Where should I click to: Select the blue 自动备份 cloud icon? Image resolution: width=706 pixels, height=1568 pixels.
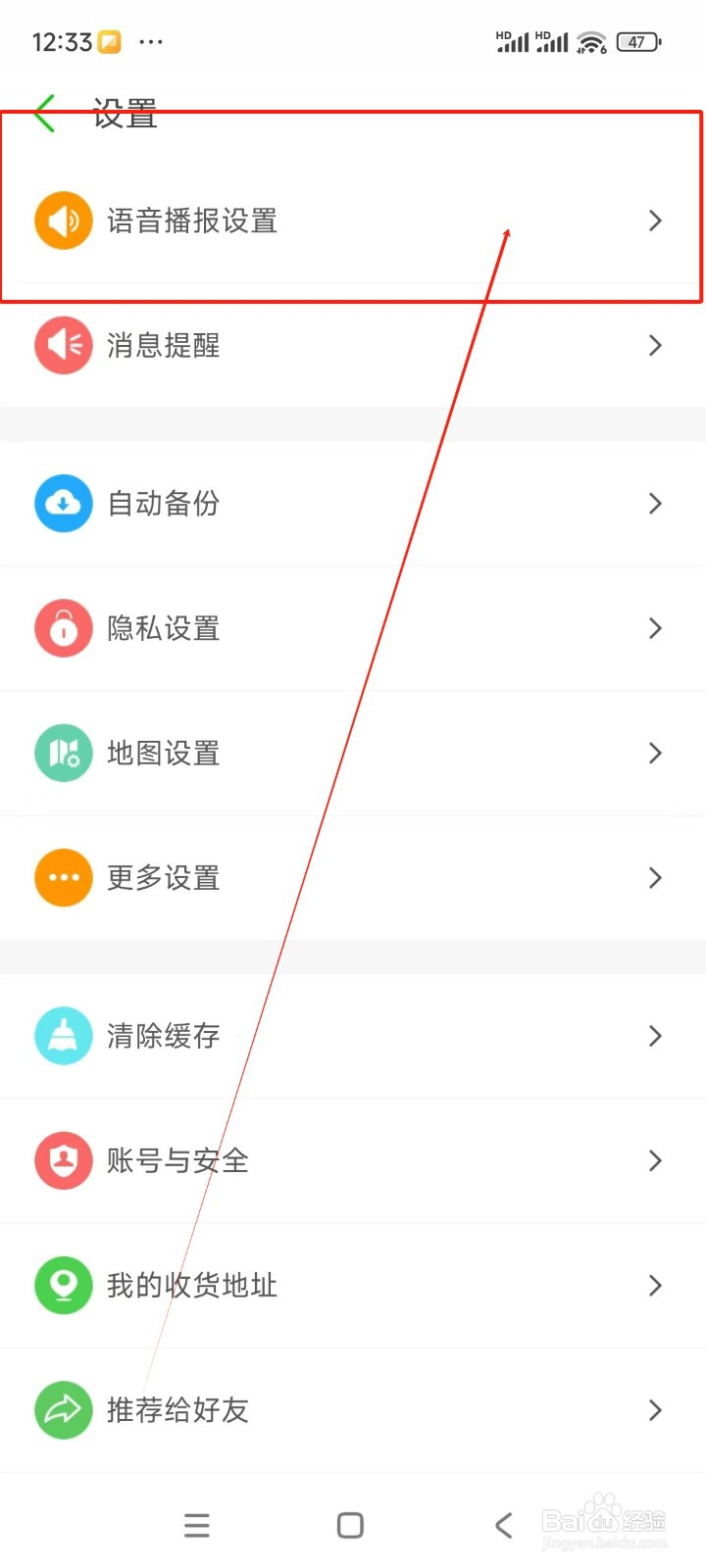[63, 503]
